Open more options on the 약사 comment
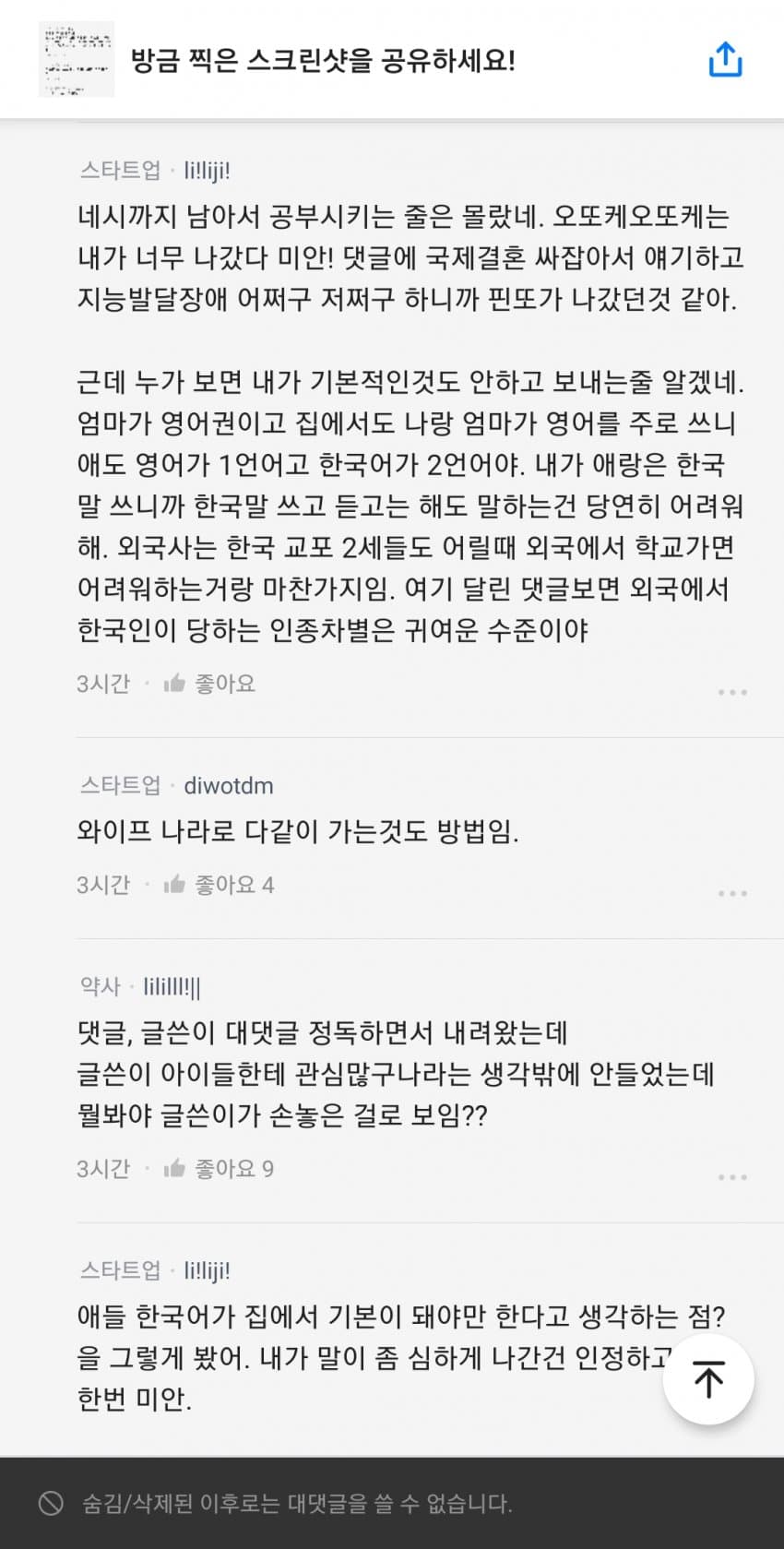 coord(732,1177)
